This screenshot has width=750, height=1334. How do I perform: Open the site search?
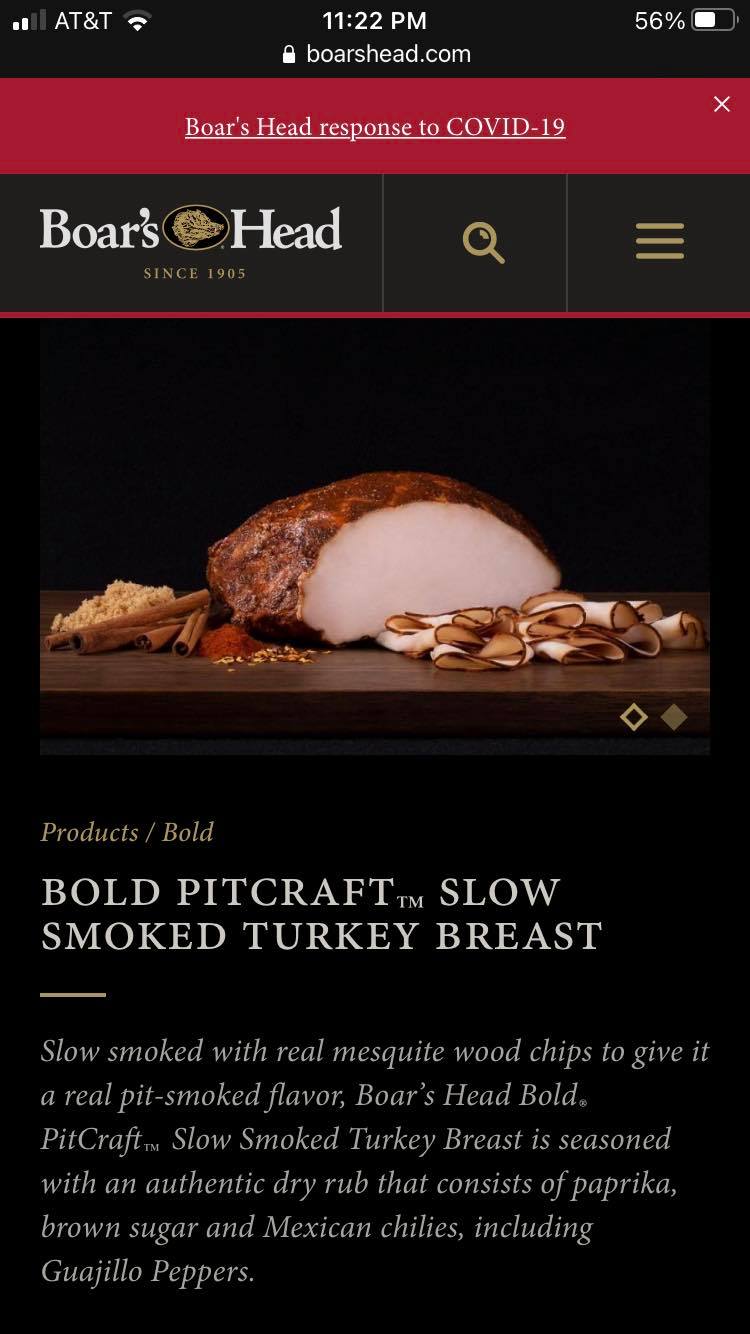pos(483,243)
